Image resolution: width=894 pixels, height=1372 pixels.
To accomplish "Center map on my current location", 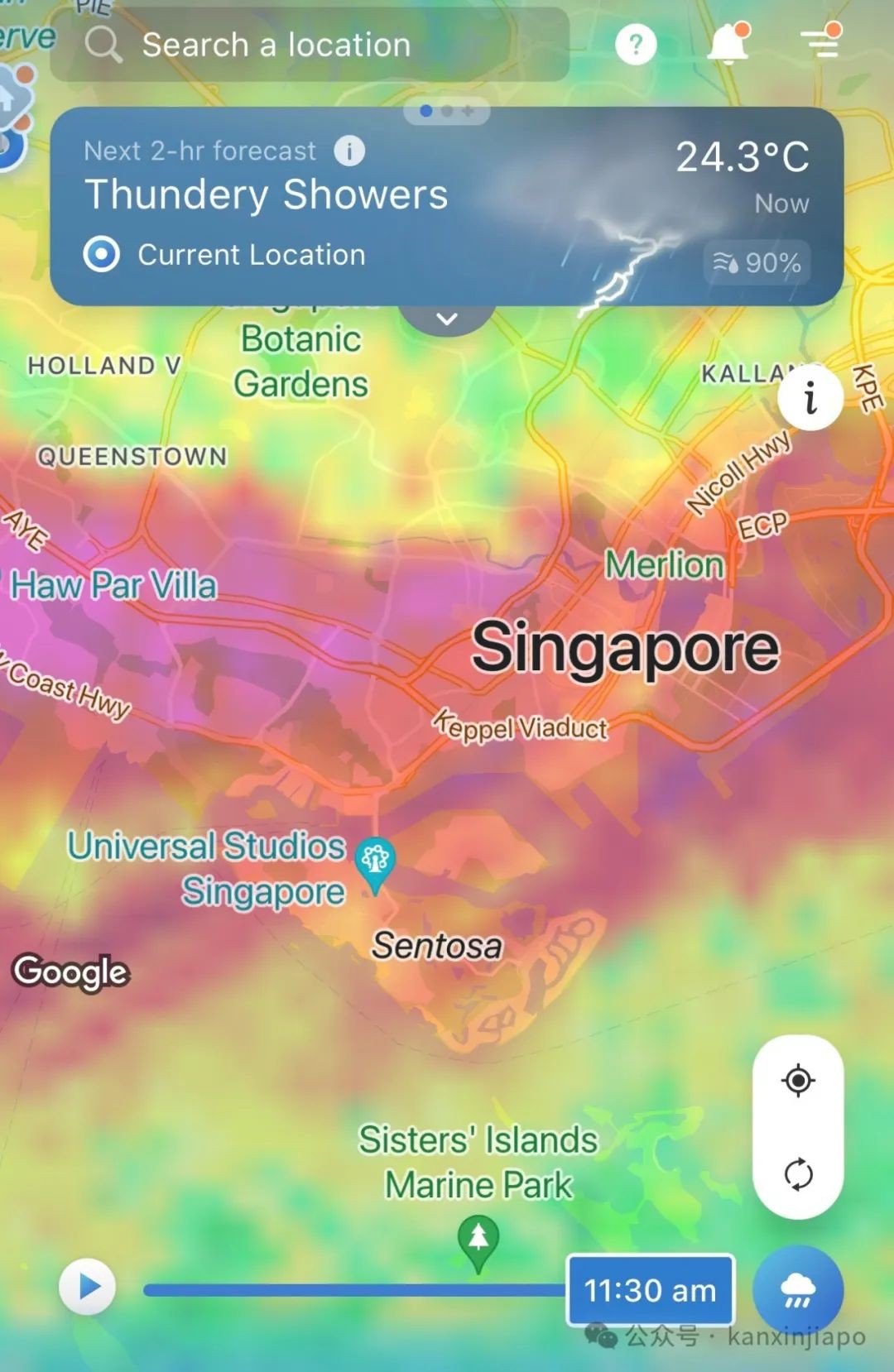I will pos(798,1081).
